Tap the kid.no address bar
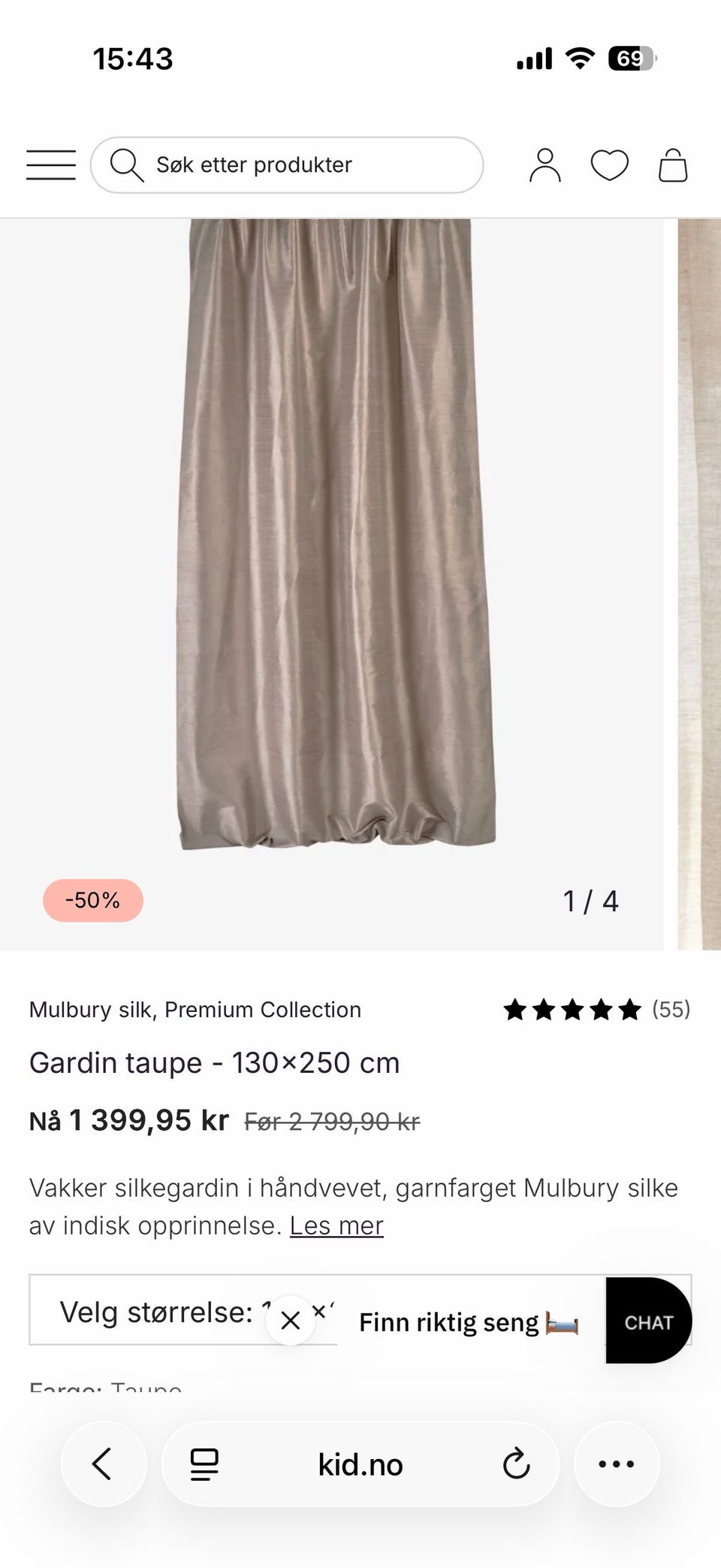 click(360, 1464)
